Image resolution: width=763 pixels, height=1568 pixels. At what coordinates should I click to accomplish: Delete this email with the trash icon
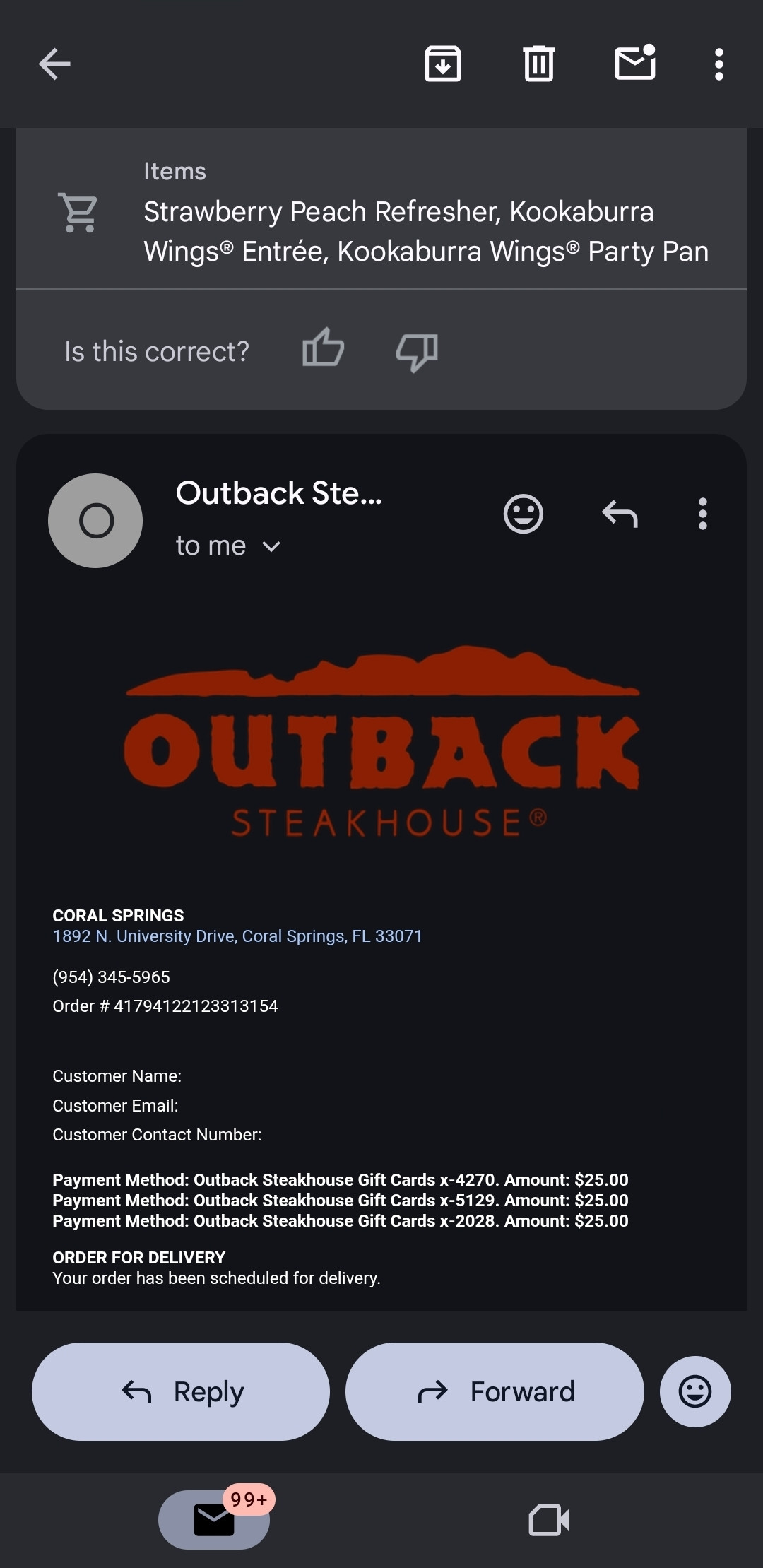538,64
